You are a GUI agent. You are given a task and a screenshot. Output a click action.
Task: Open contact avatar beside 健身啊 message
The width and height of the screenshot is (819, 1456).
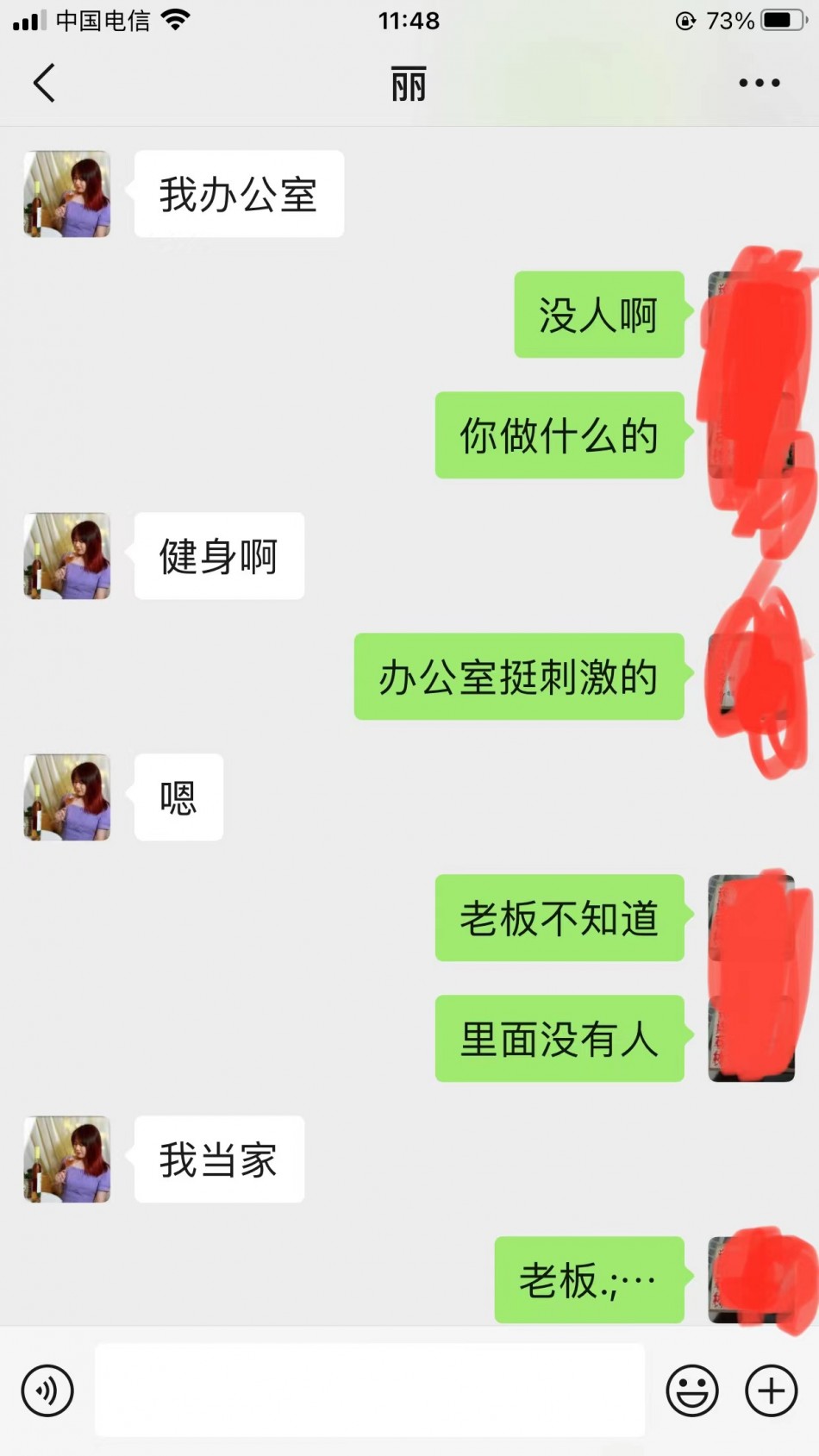click(x=67, y=556)
